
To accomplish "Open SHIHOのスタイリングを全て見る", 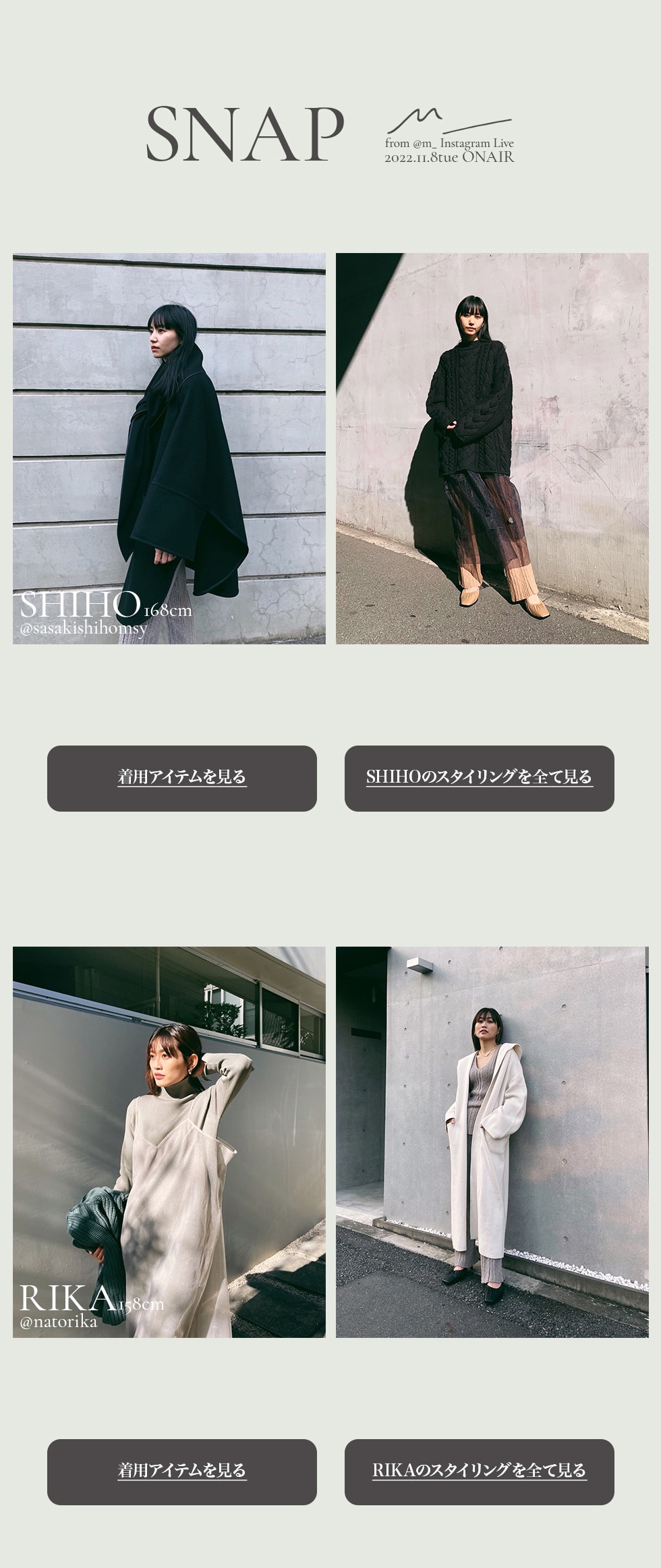I will click(479, 778).
